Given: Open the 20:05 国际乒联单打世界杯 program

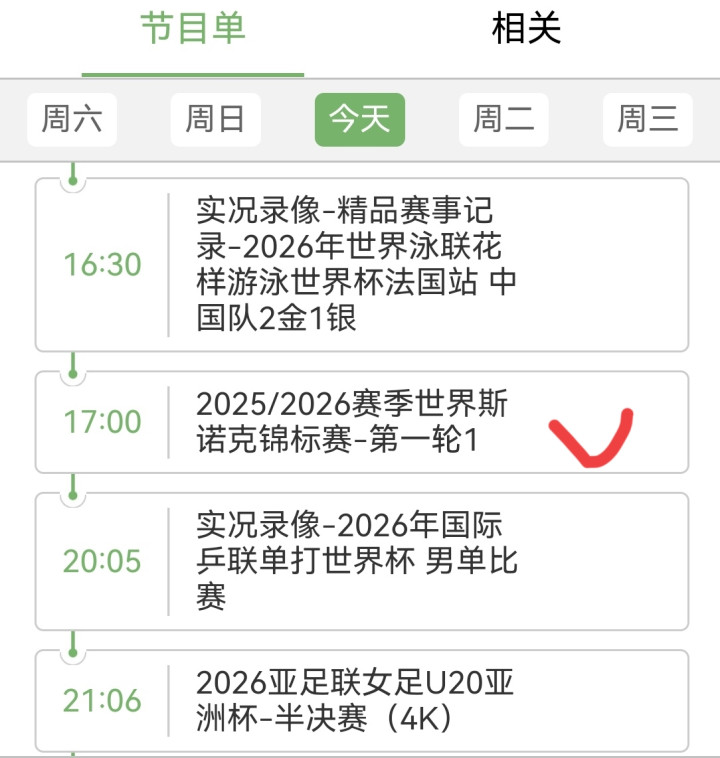Looking at the screenshot, I should 362,561.
